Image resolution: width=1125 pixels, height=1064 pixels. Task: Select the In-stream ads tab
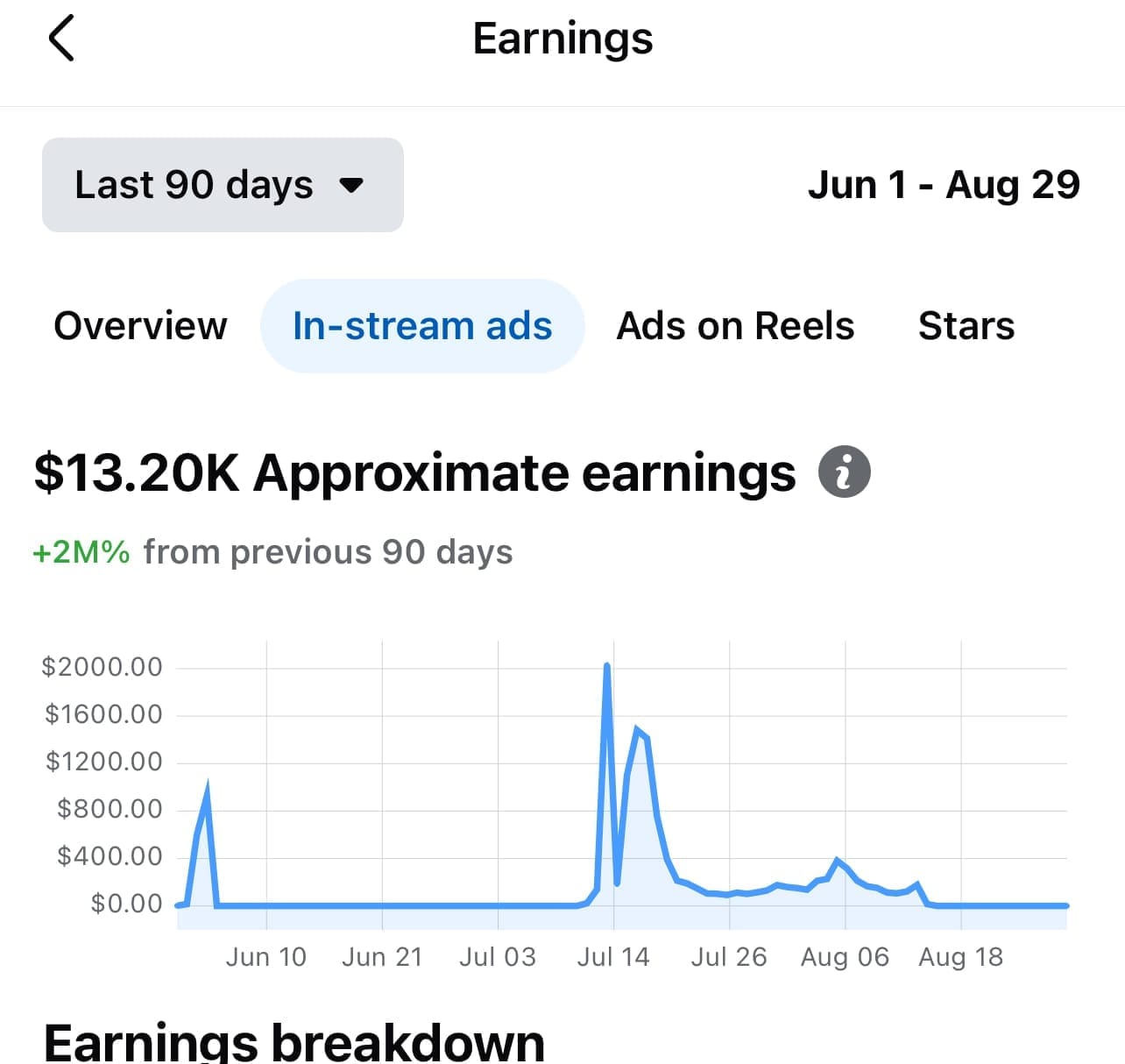pyautogui.click(x=422, y=326)
